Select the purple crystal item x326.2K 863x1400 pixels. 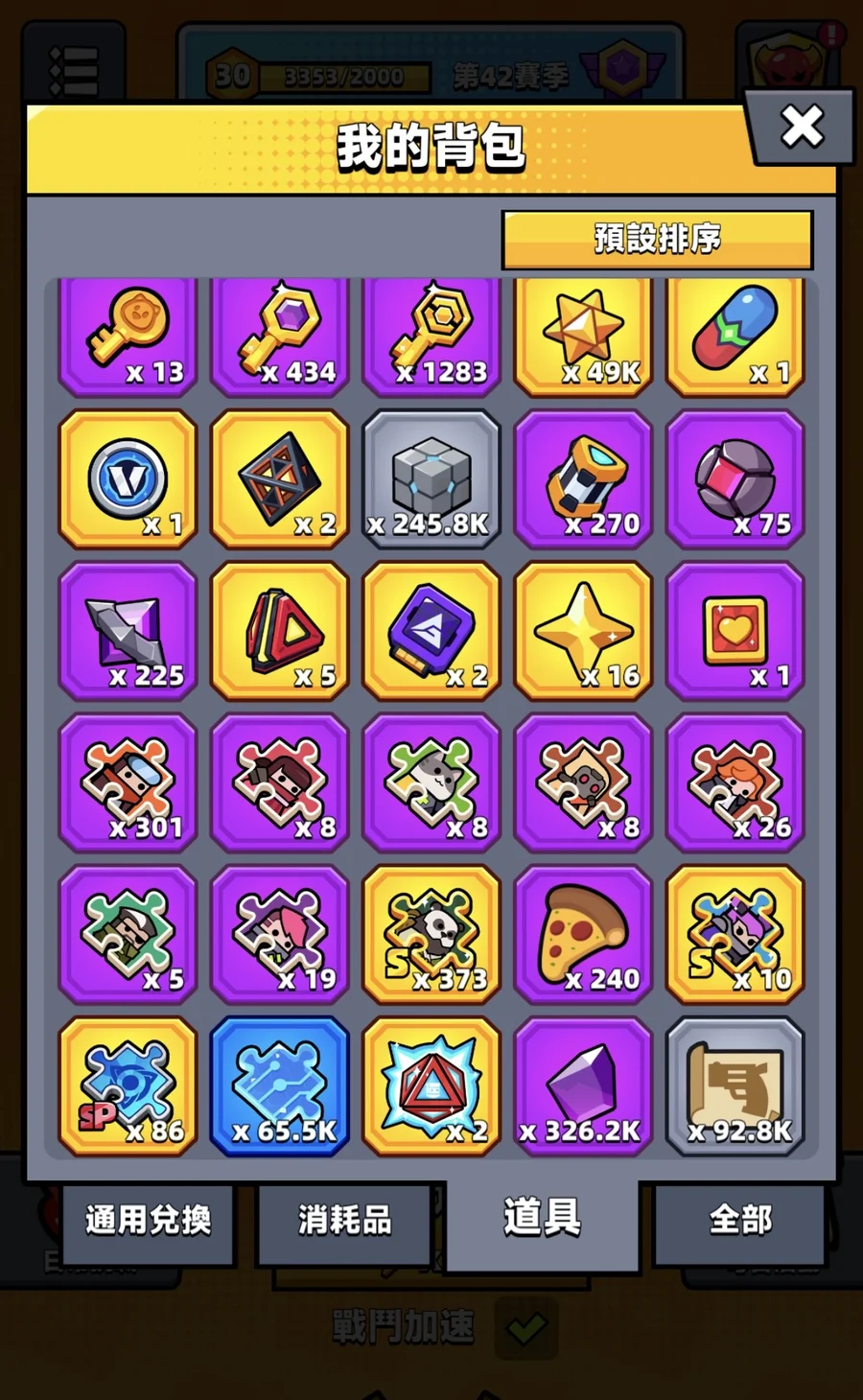(x=583, y=1085)
